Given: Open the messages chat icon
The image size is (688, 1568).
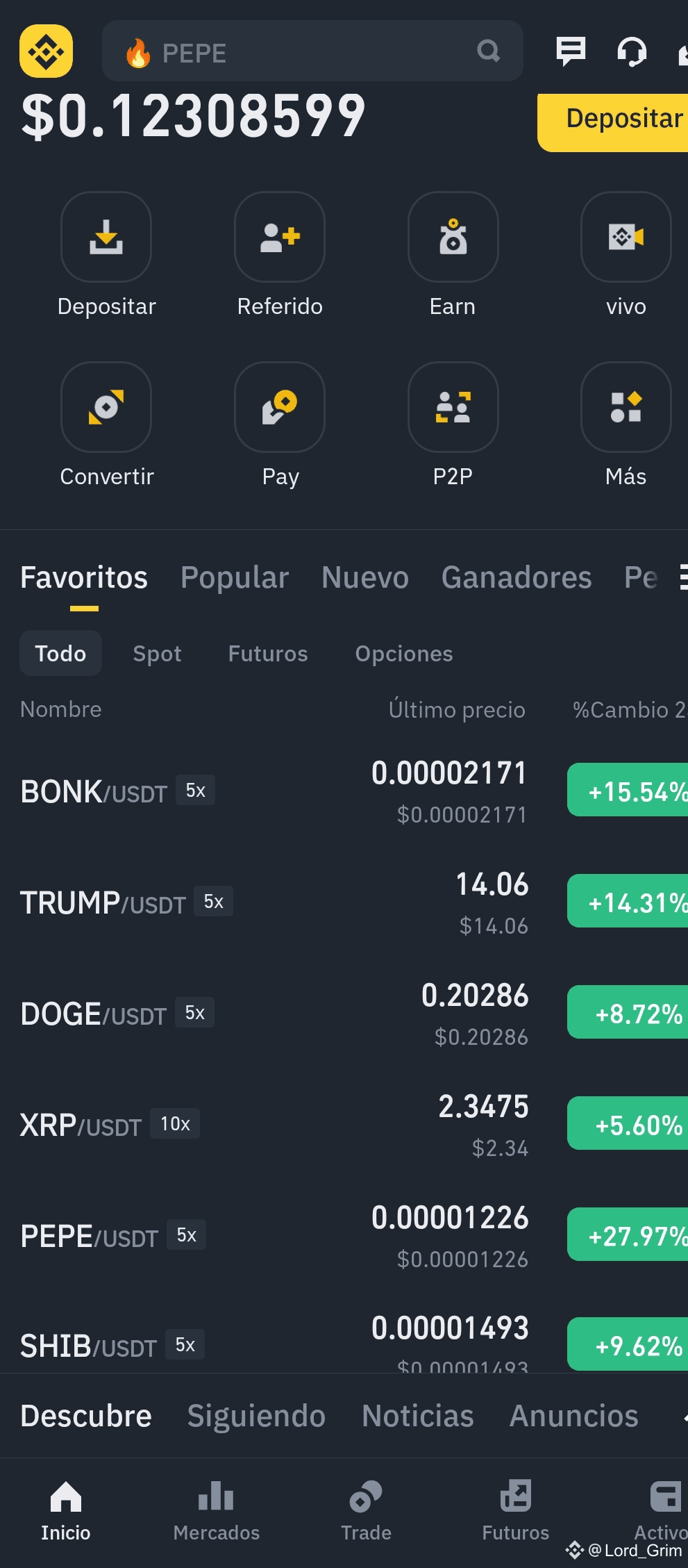Looking at the screenshot, I should pyautogui.click(x=571, y=51).
